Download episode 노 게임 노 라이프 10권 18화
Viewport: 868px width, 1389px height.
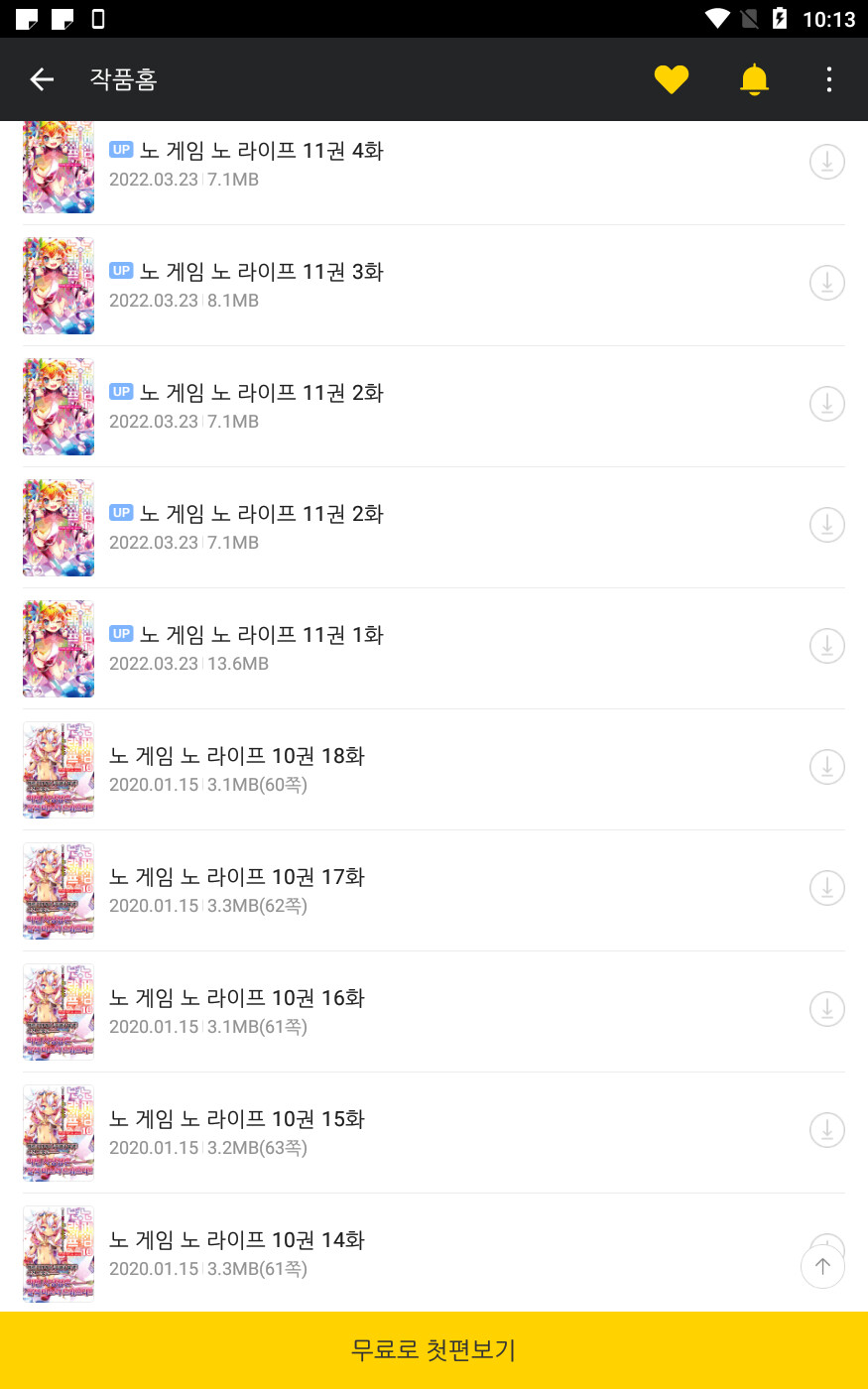pos(826,767)
